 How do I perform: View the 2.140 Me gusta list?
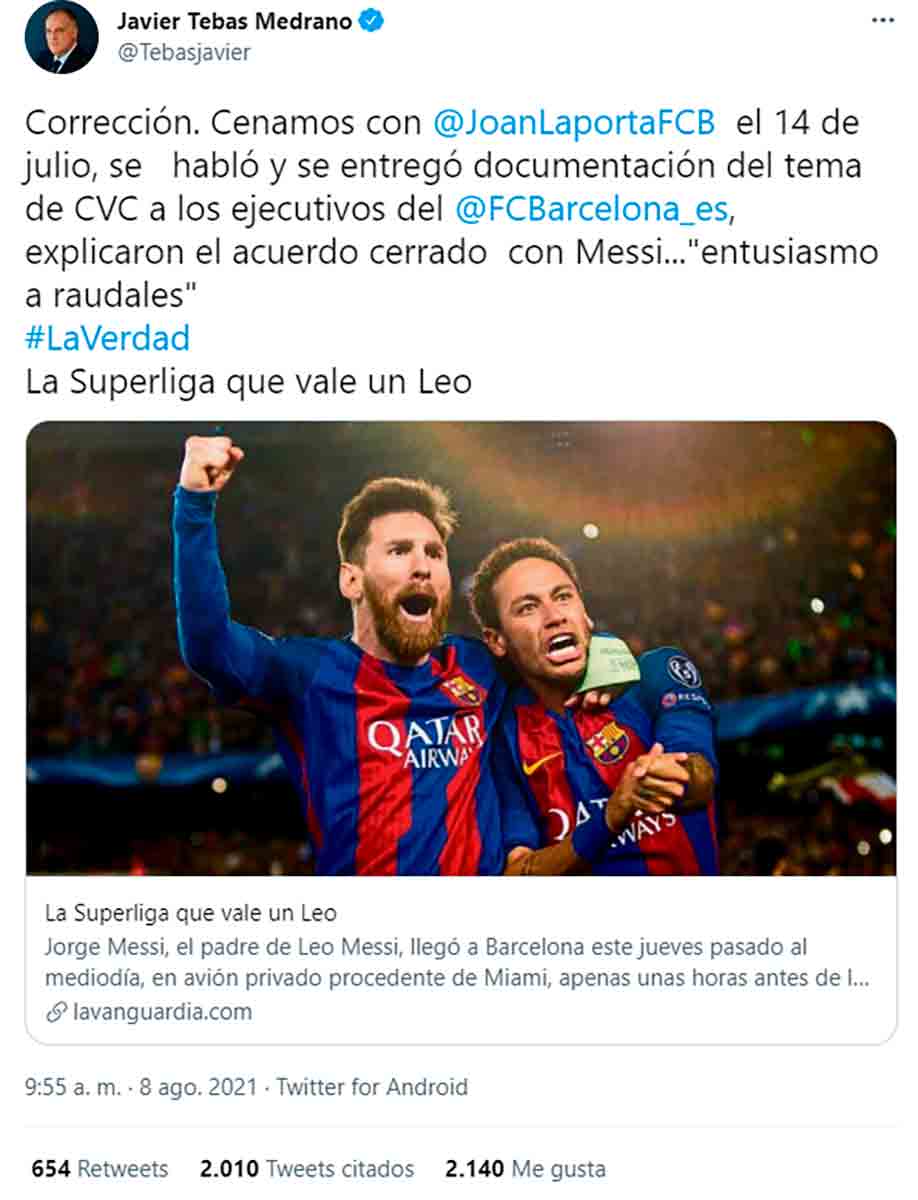click(526, 1168)
